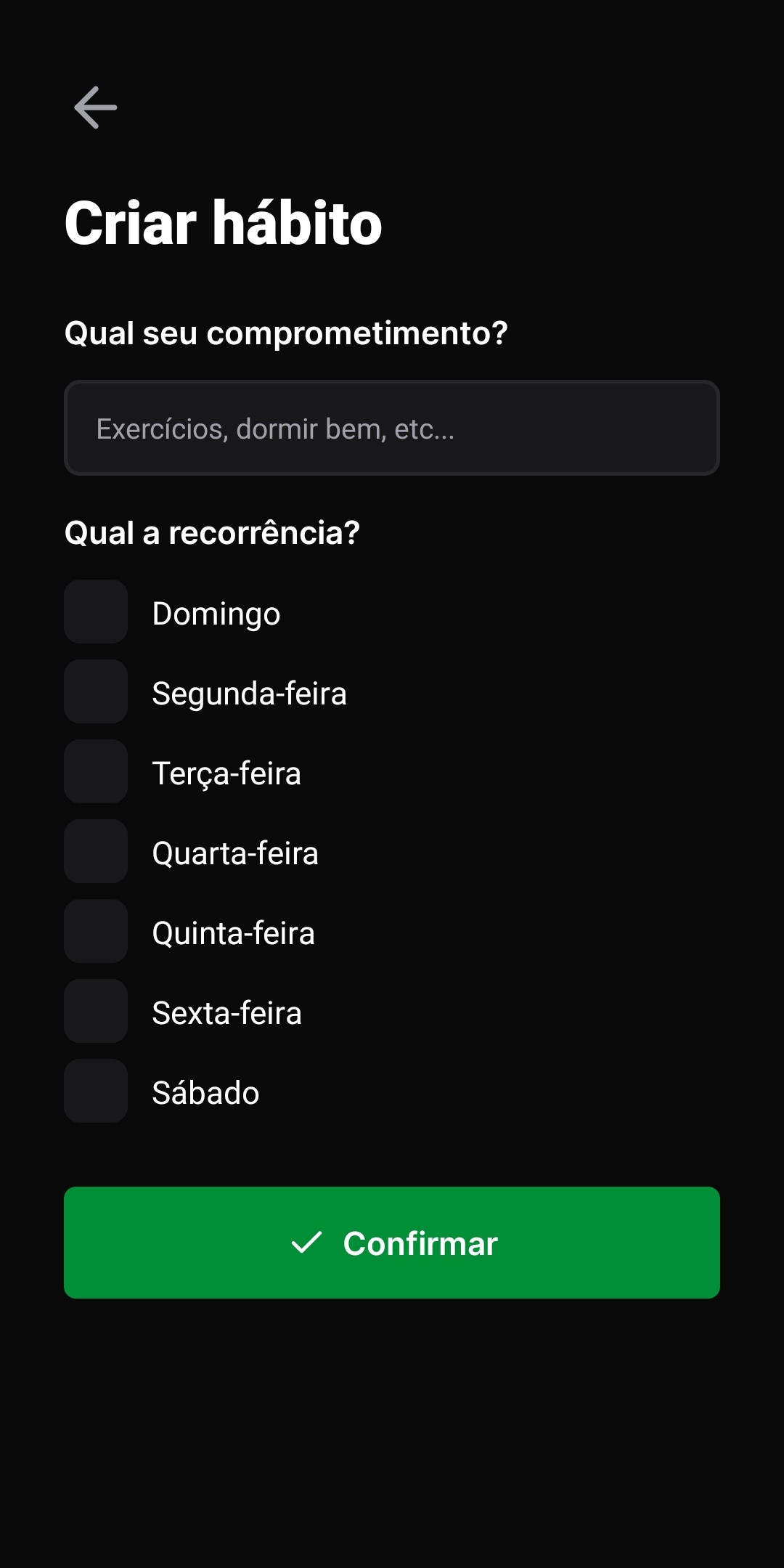The height and width of the screenshot is (1568, 784).
Task: Check the Domingo checkbox
Action: coord(96,612)
